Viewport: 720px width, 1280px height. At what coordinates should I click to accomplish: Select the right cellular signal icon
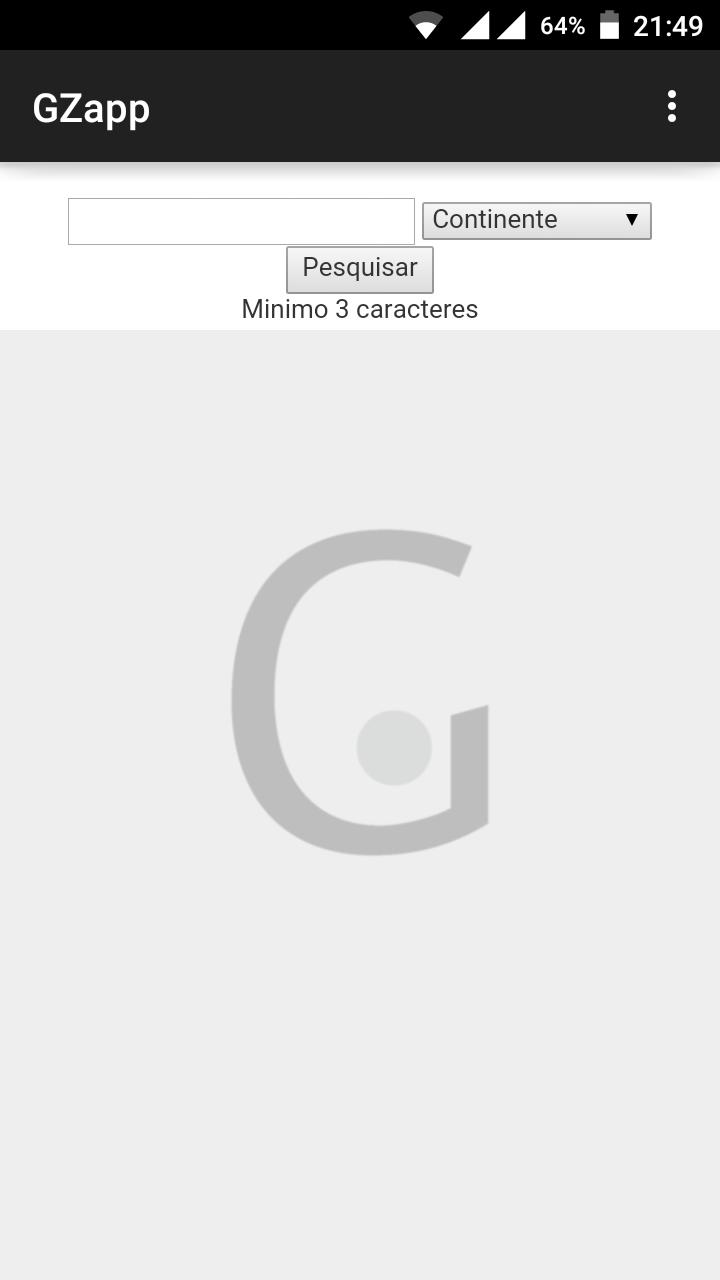pos(512,24)
